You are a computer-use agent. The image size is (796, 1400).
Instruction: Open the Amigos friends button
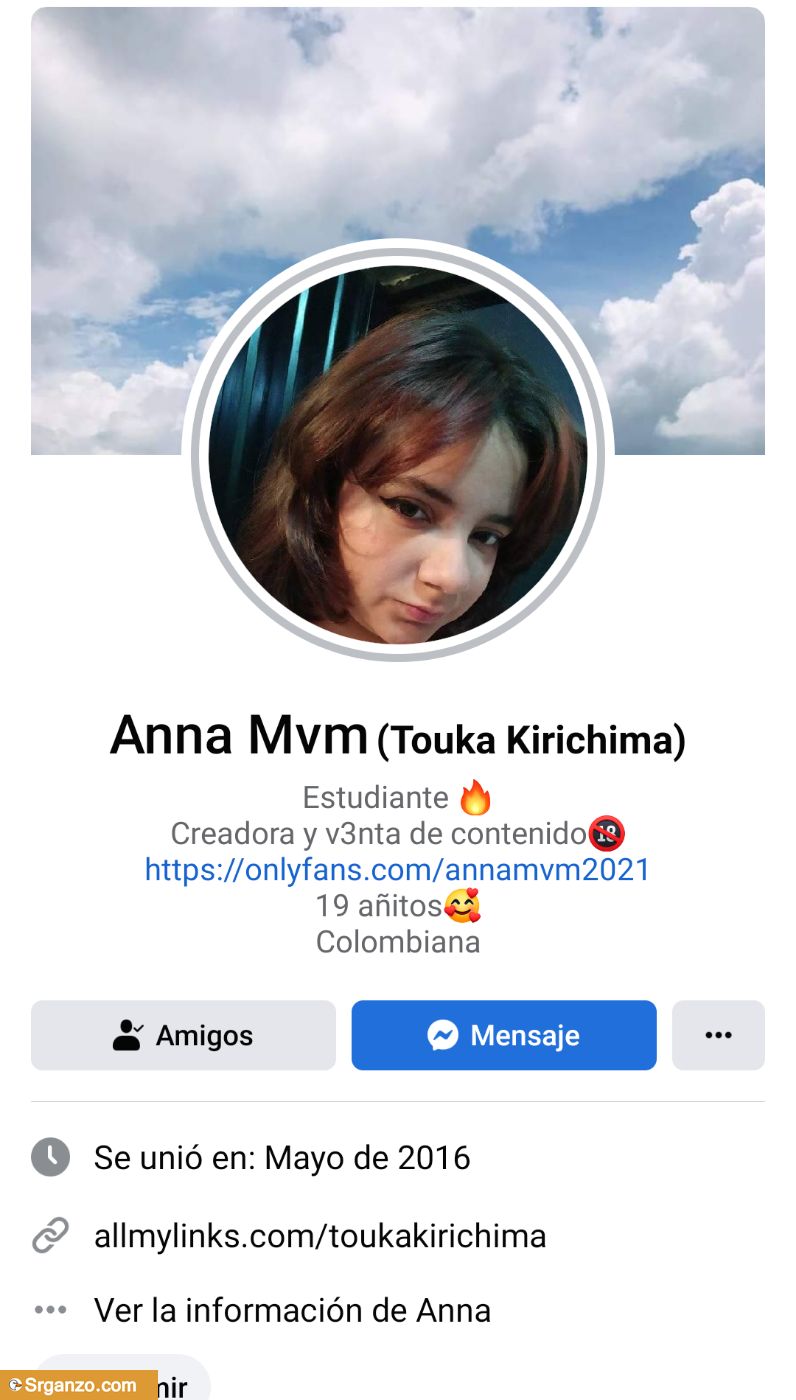pos(183,1035)
